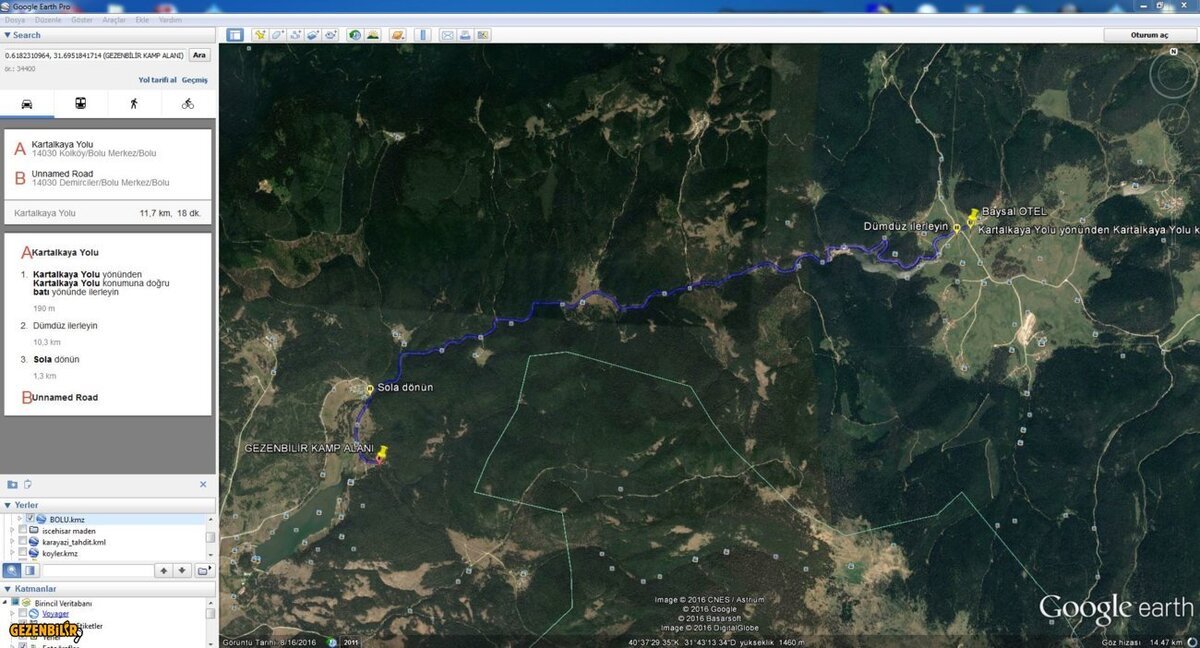Open the Geçmiş search history link
Image resolution: width=1200 pixels, height=648 pixels.
click(195, 80)
